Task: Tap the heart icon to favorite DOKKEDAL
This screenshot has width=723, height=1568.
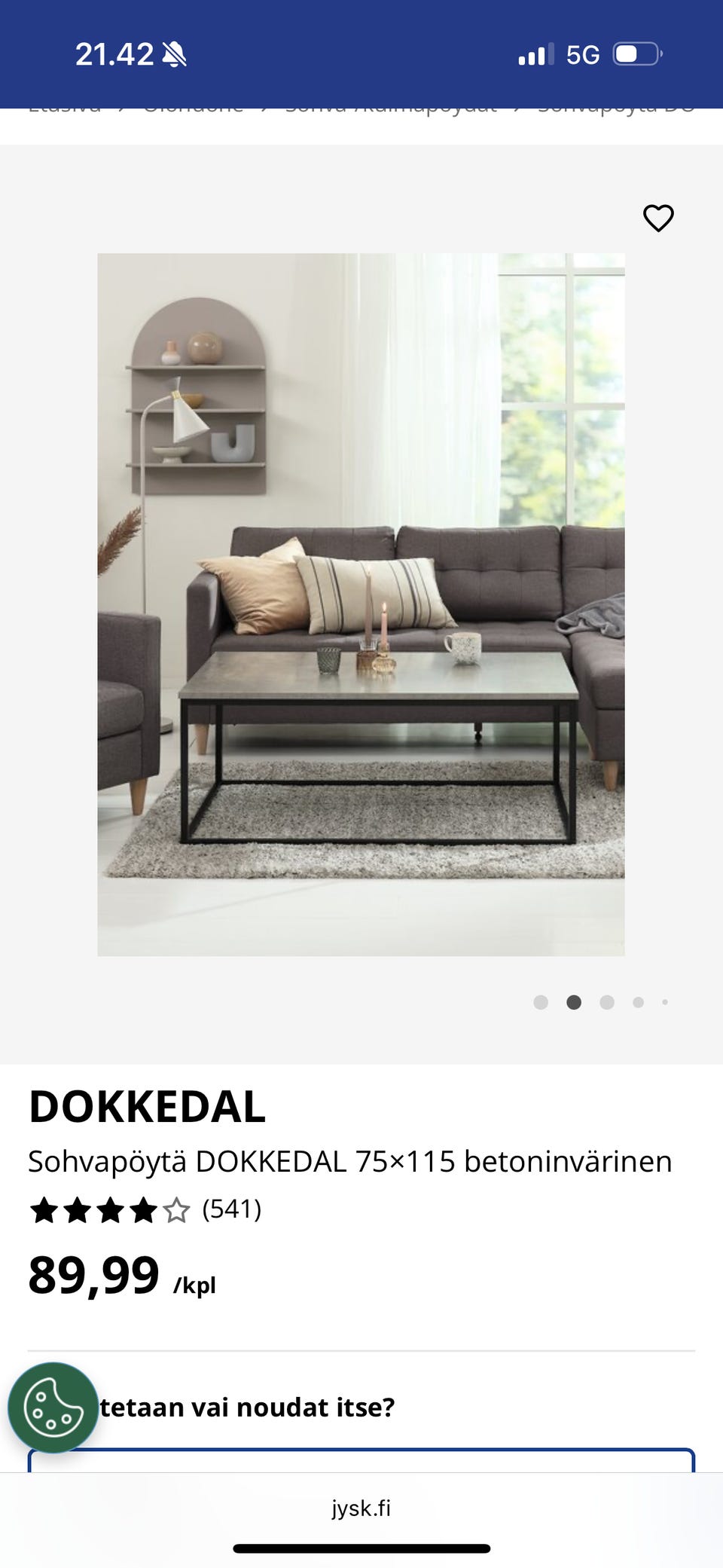Action: point(657,218)
